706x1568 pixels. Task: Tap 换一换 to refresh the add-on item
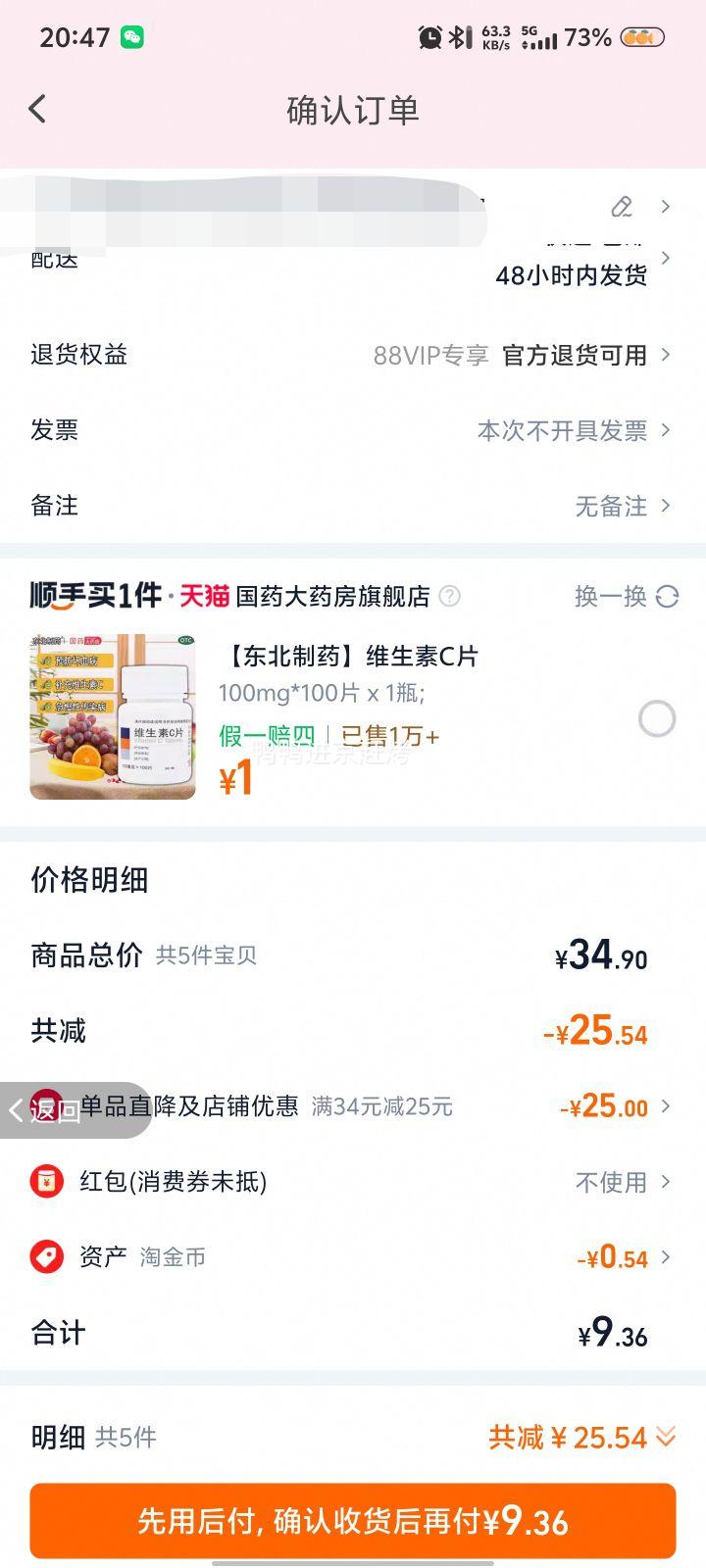(x=626, y=596)
